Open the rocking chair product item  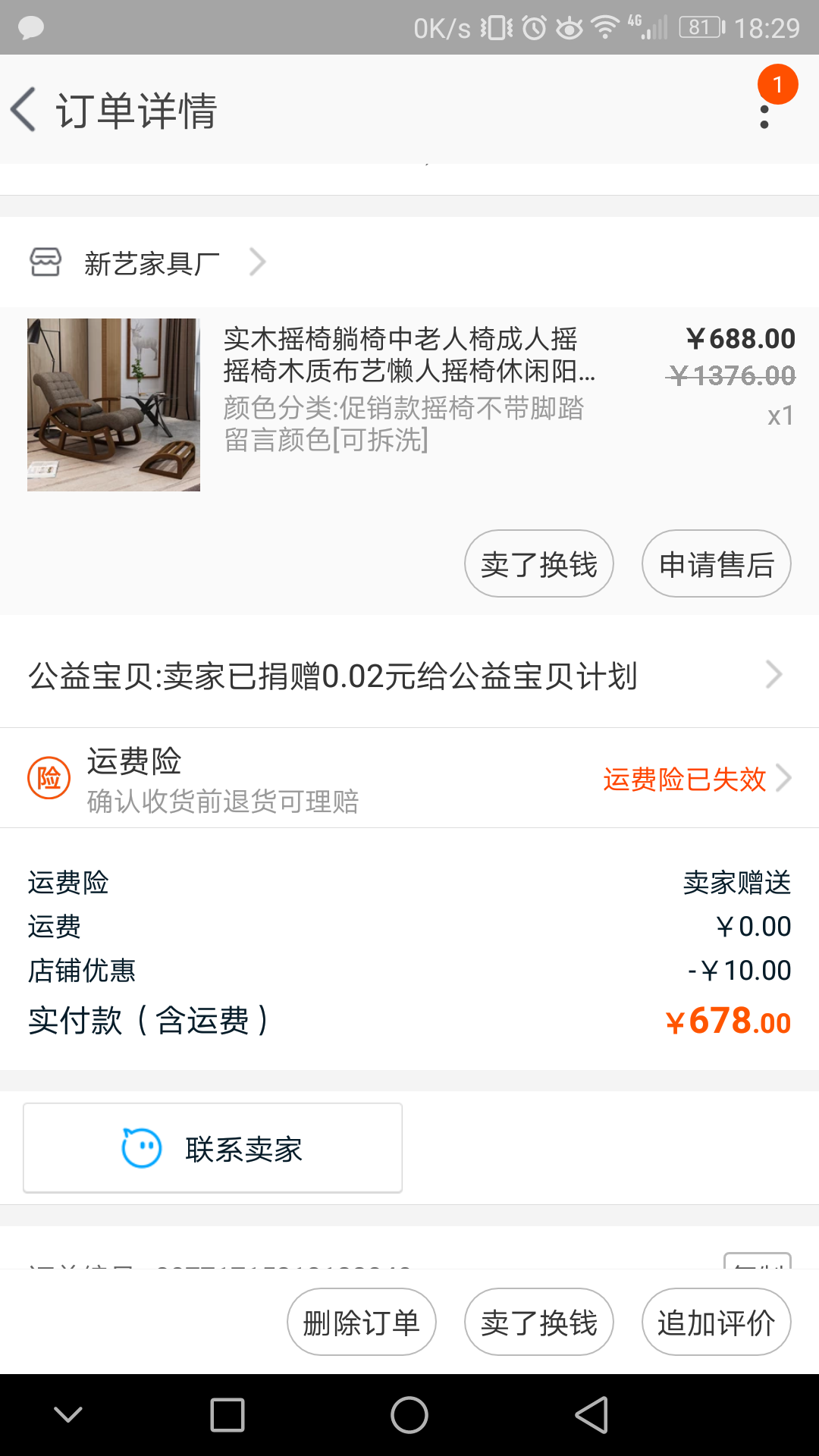point(409,405)
